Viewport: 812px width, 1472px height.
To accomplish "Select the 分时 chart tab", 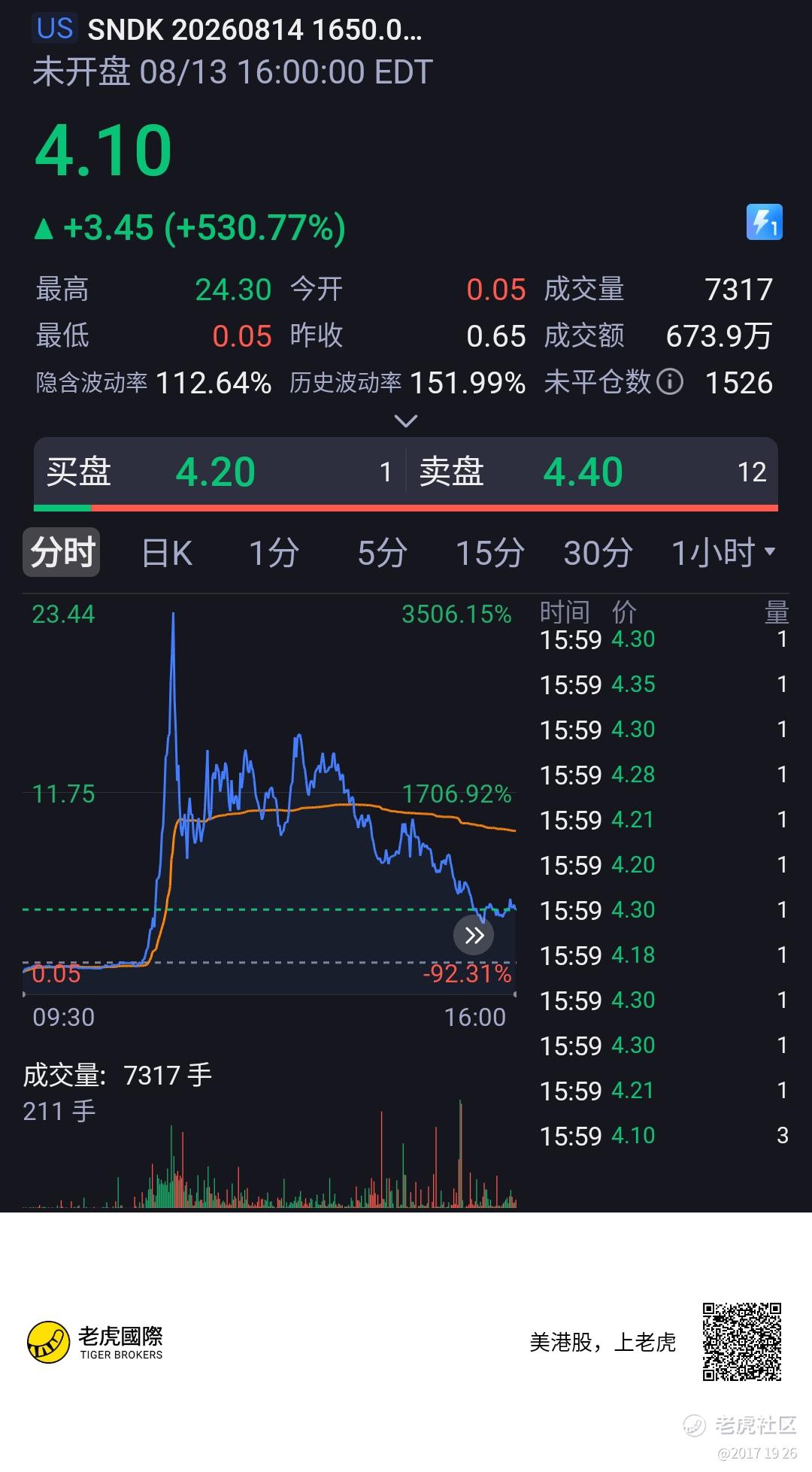I will point(62,553).
